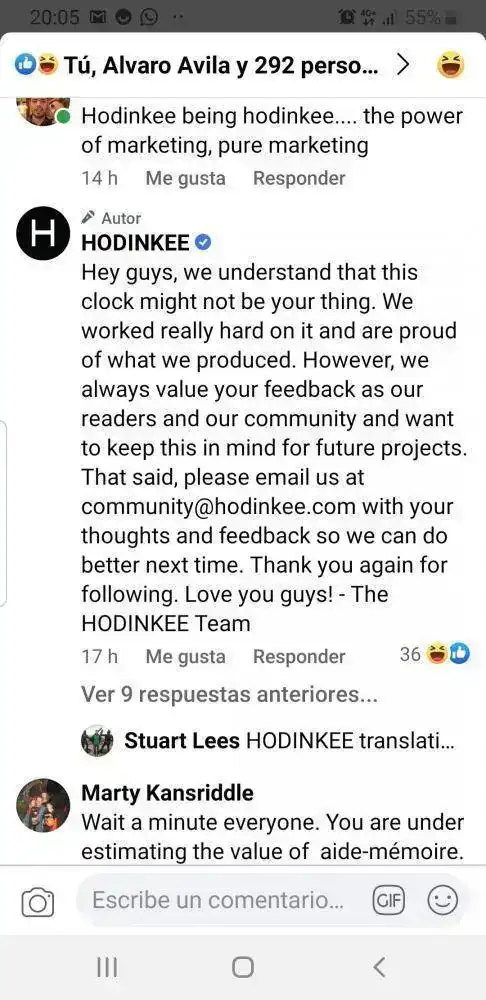486x1000 pixels.
Task: Reply to HODINKEE's comment
Action: coord(299,656)
